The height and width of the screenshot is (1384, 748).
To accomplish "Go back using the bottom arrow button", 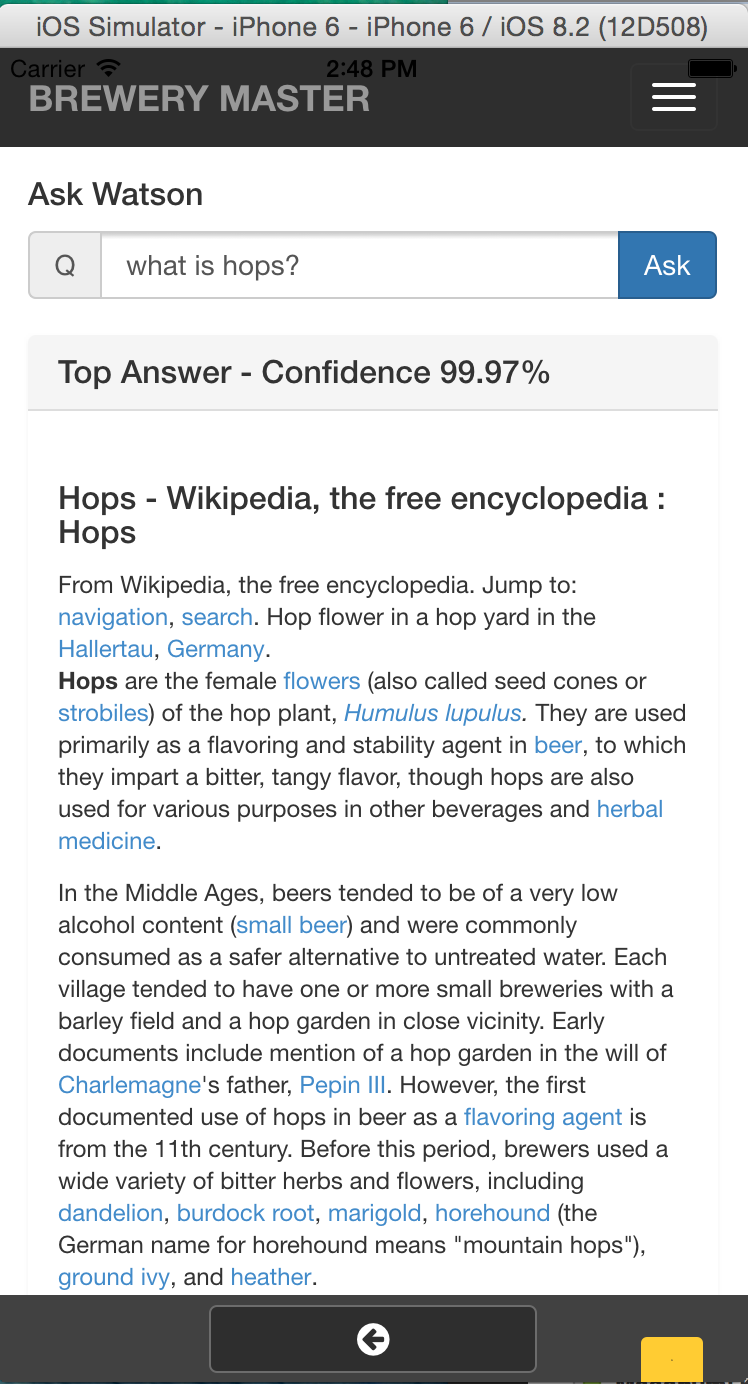I will [373, 1339].
